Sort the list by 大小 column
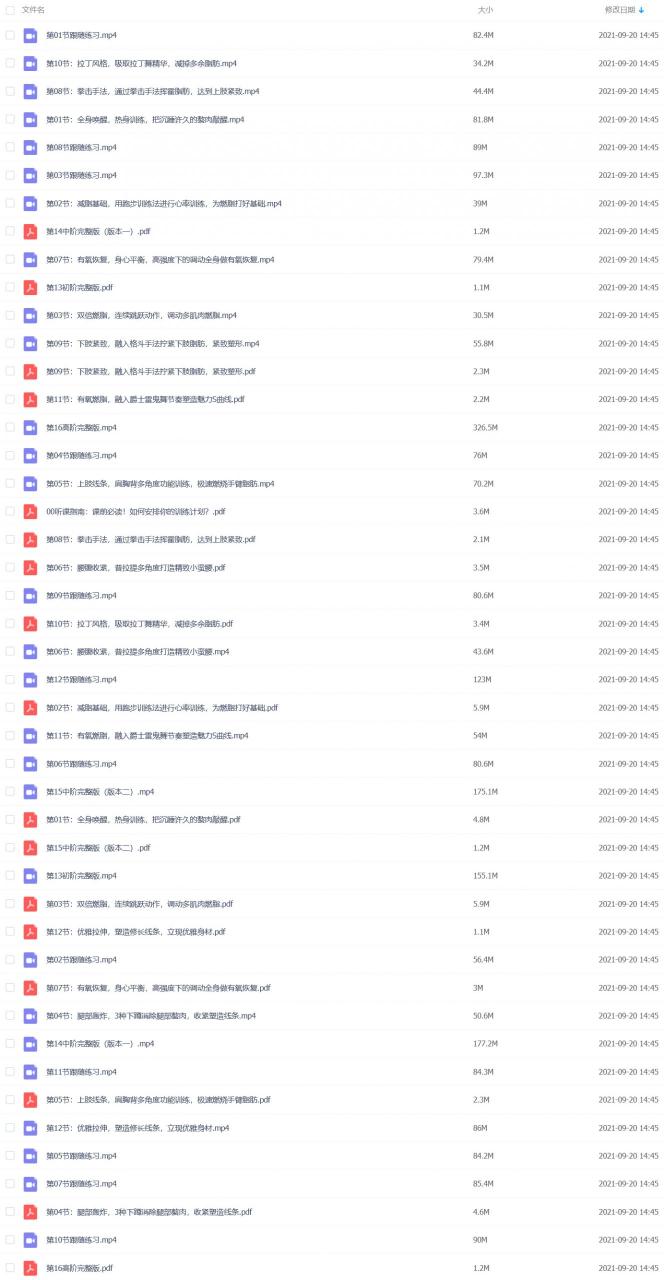 485,9
